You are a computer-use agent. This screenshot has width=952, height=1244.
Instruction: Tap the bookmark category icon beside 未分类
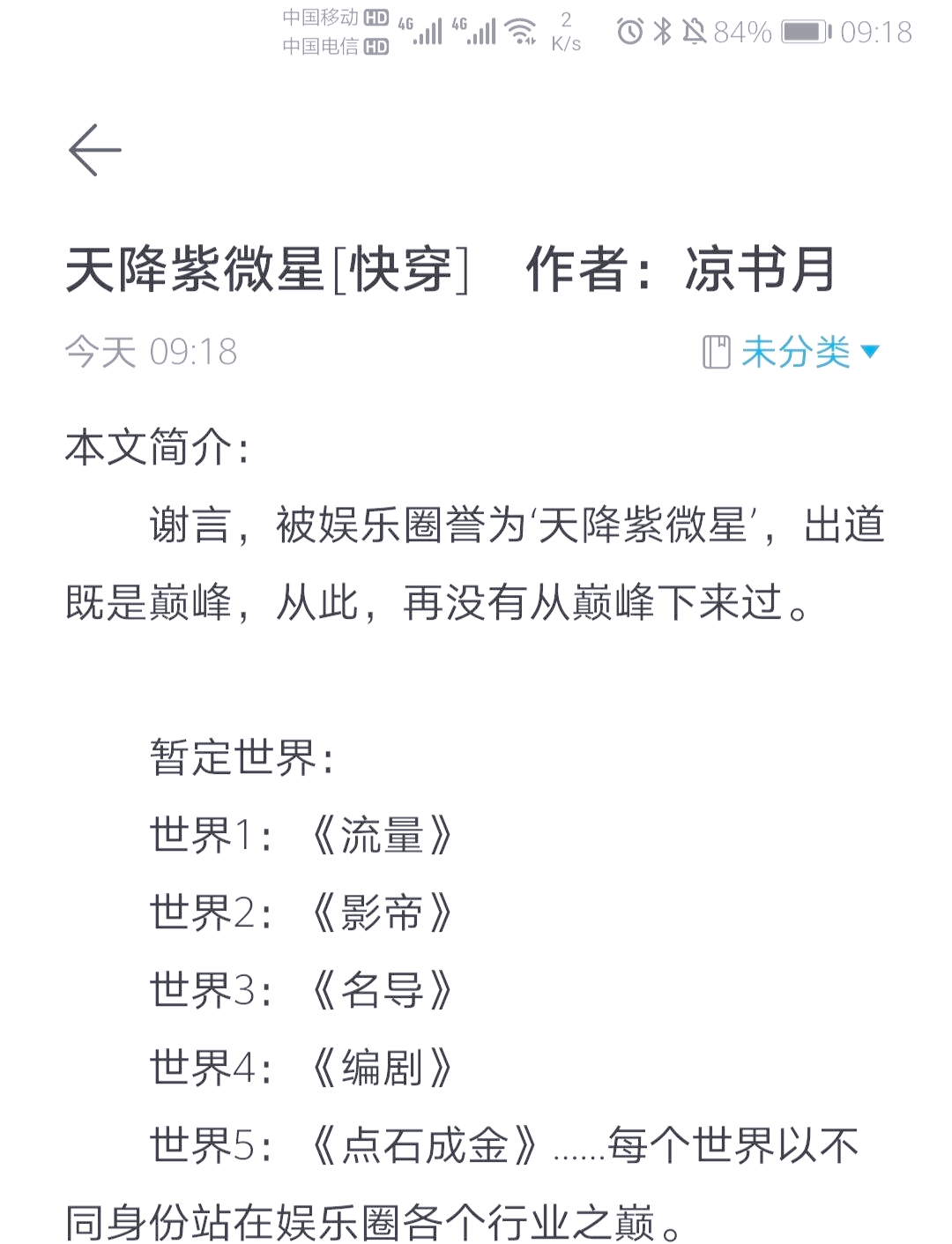click(x=718, y=351)
